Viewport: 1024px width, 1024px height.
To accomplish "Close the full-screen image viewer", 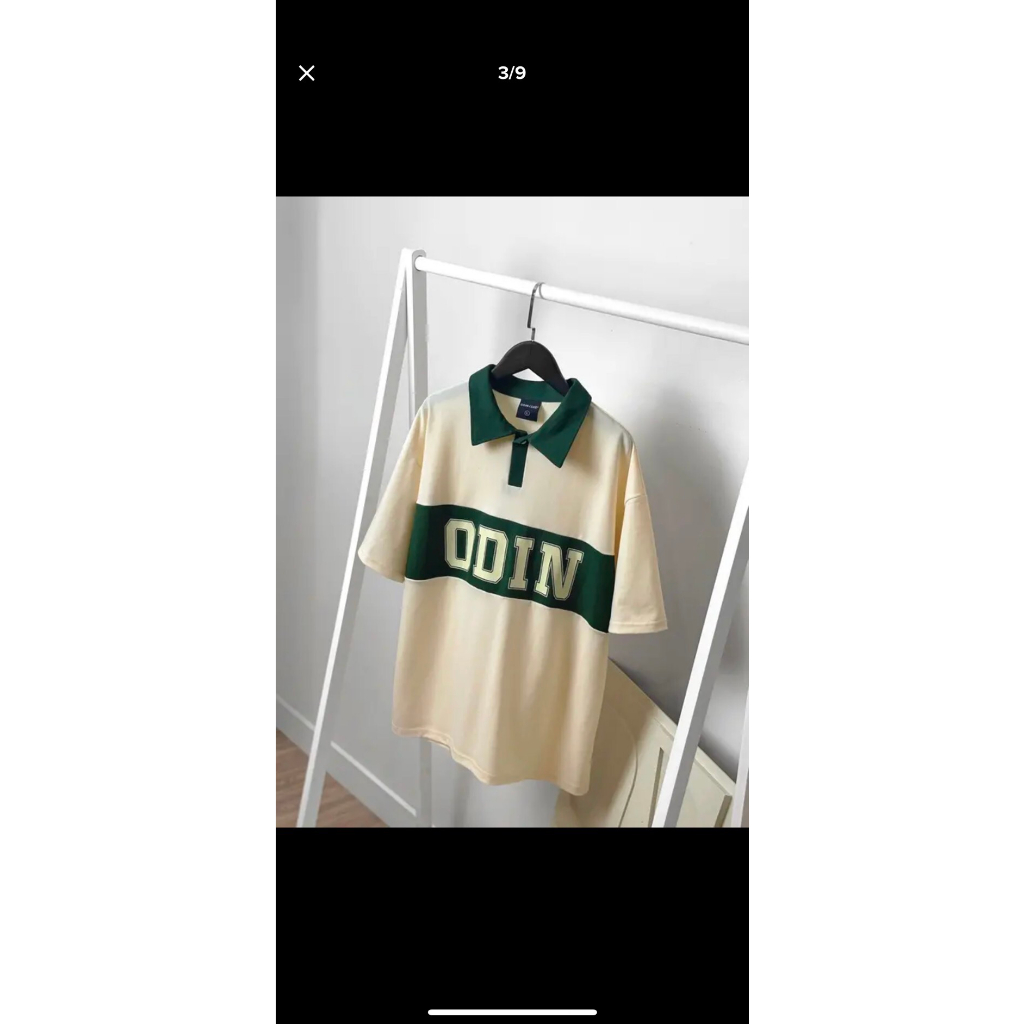I will (307, 73).
